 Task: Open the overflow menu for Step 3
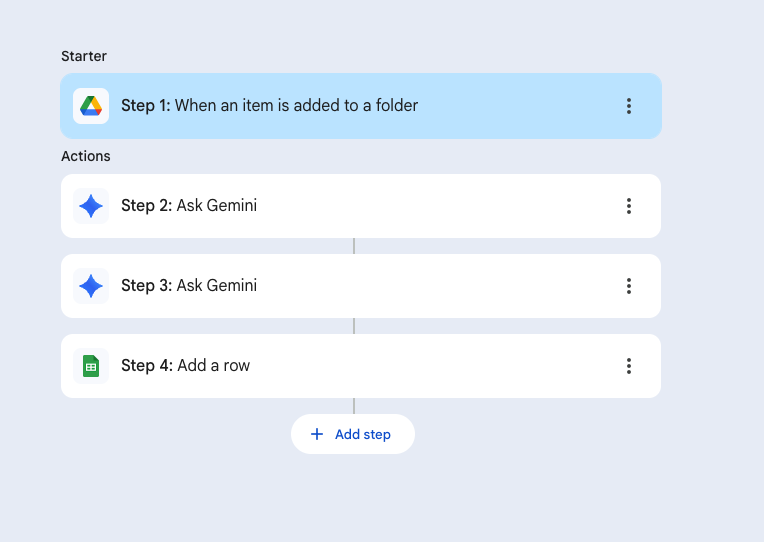(x=629, y=286)
